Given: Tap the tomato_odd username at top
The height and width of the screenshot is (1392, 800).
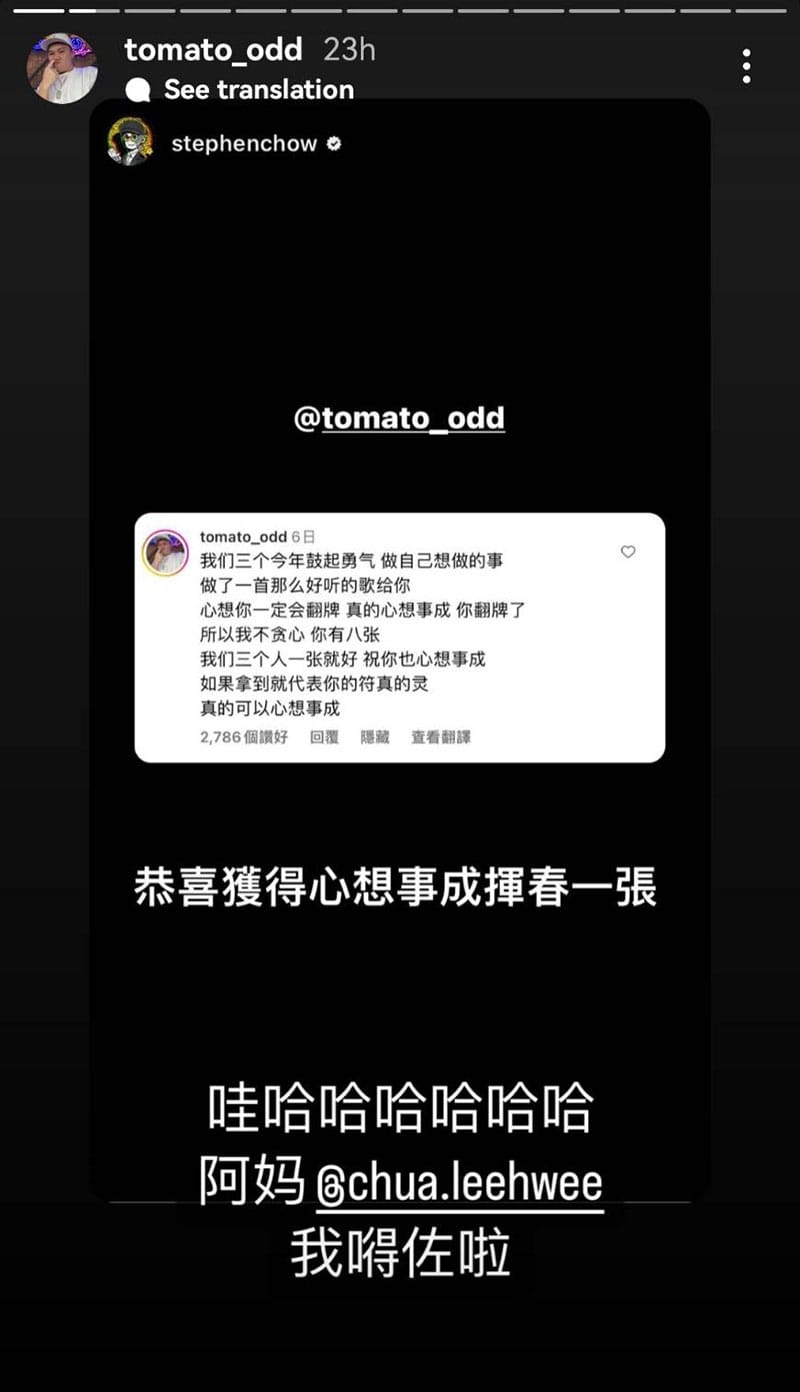Looking at the screenshot, I should click(x=212, y=49).
